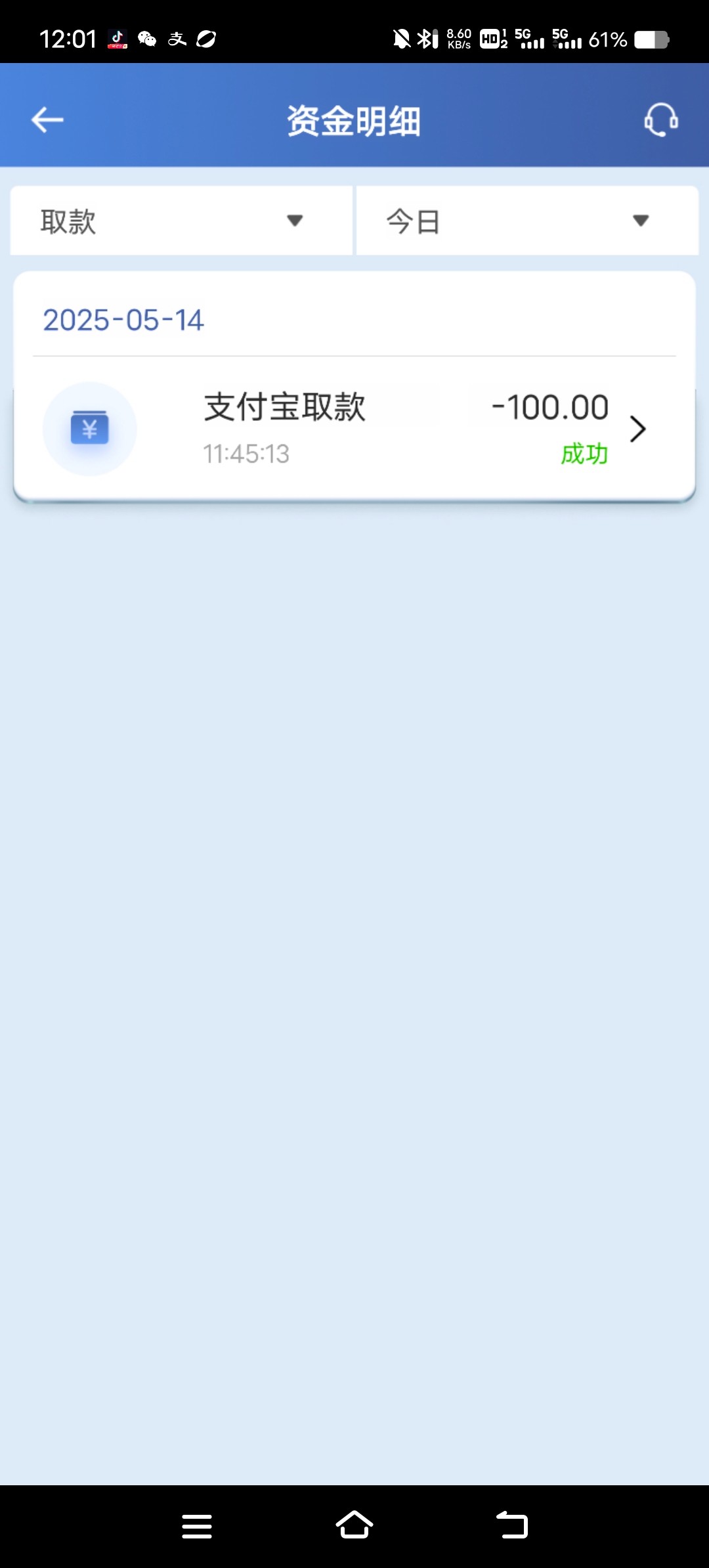Open the system recent apps menu

(x=197, y=1526)
